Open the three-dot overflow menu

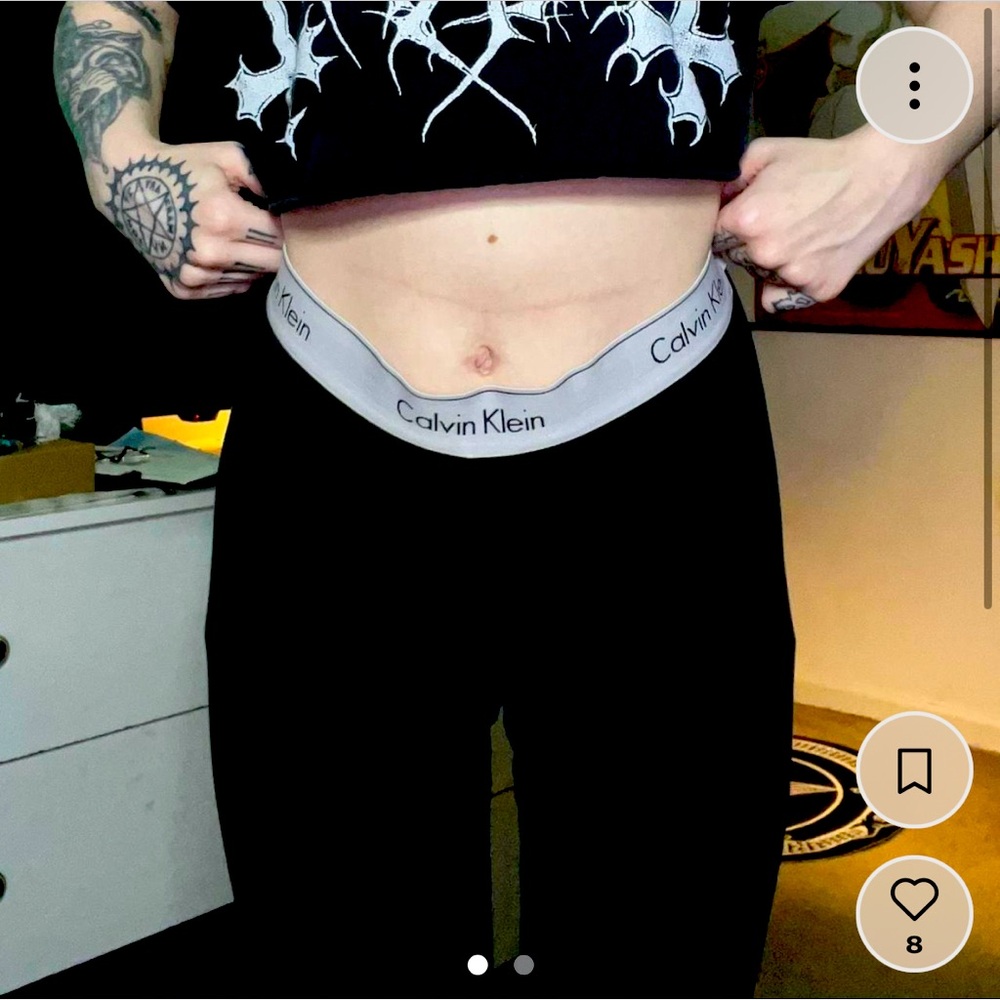click(914, 85)
